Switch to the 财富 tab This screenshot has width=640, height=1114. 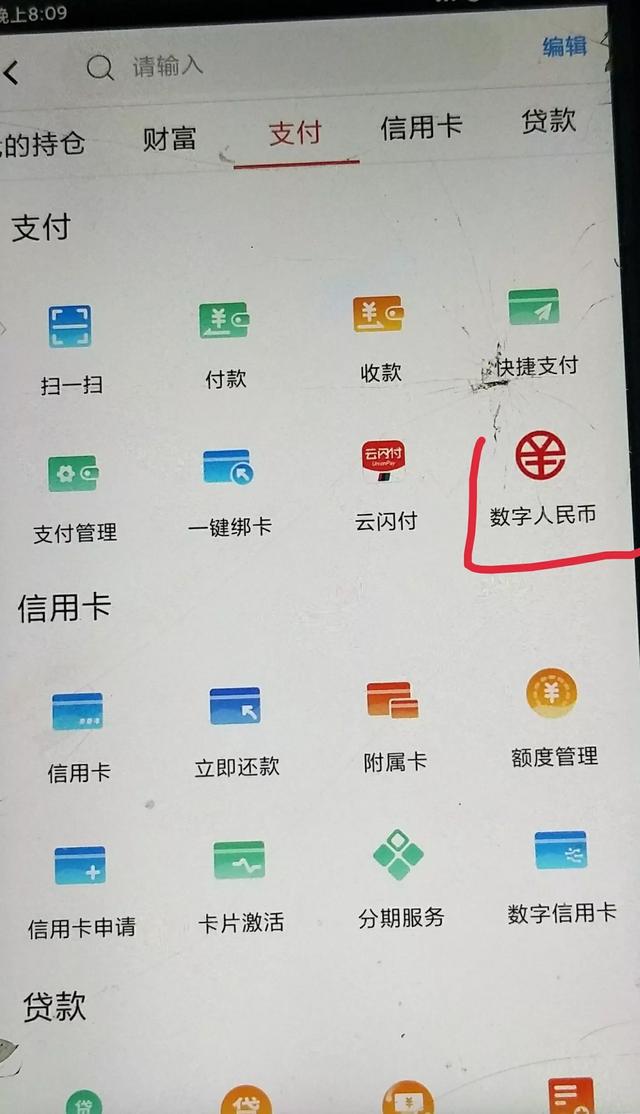169,137
